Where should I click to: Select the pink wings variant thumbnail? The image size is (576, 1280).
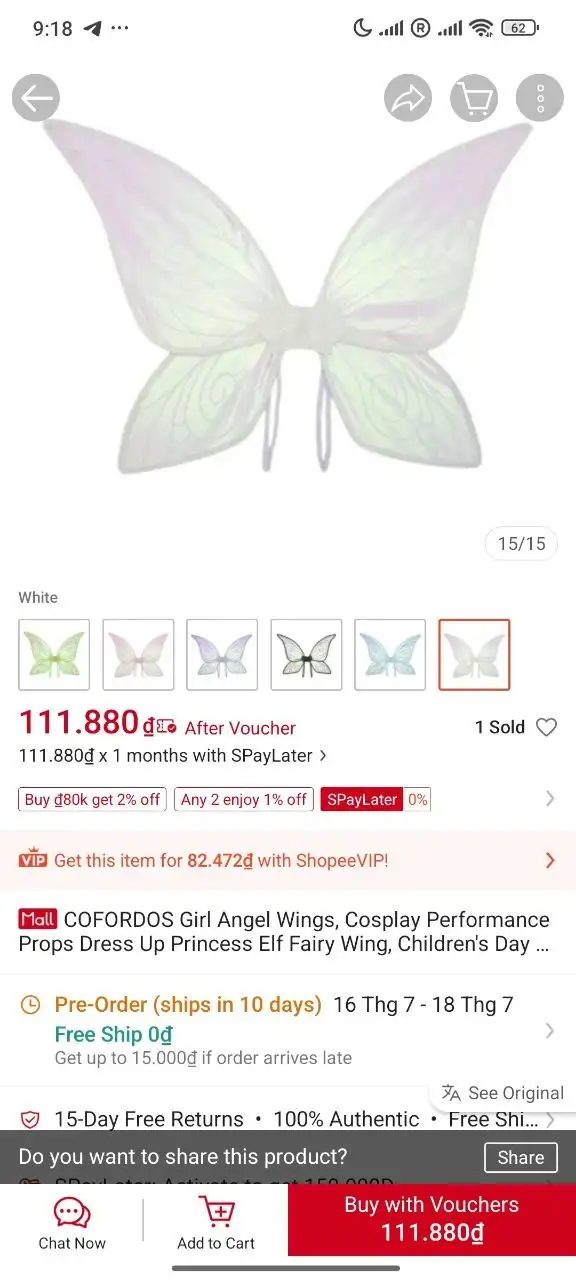click(138, 655)
